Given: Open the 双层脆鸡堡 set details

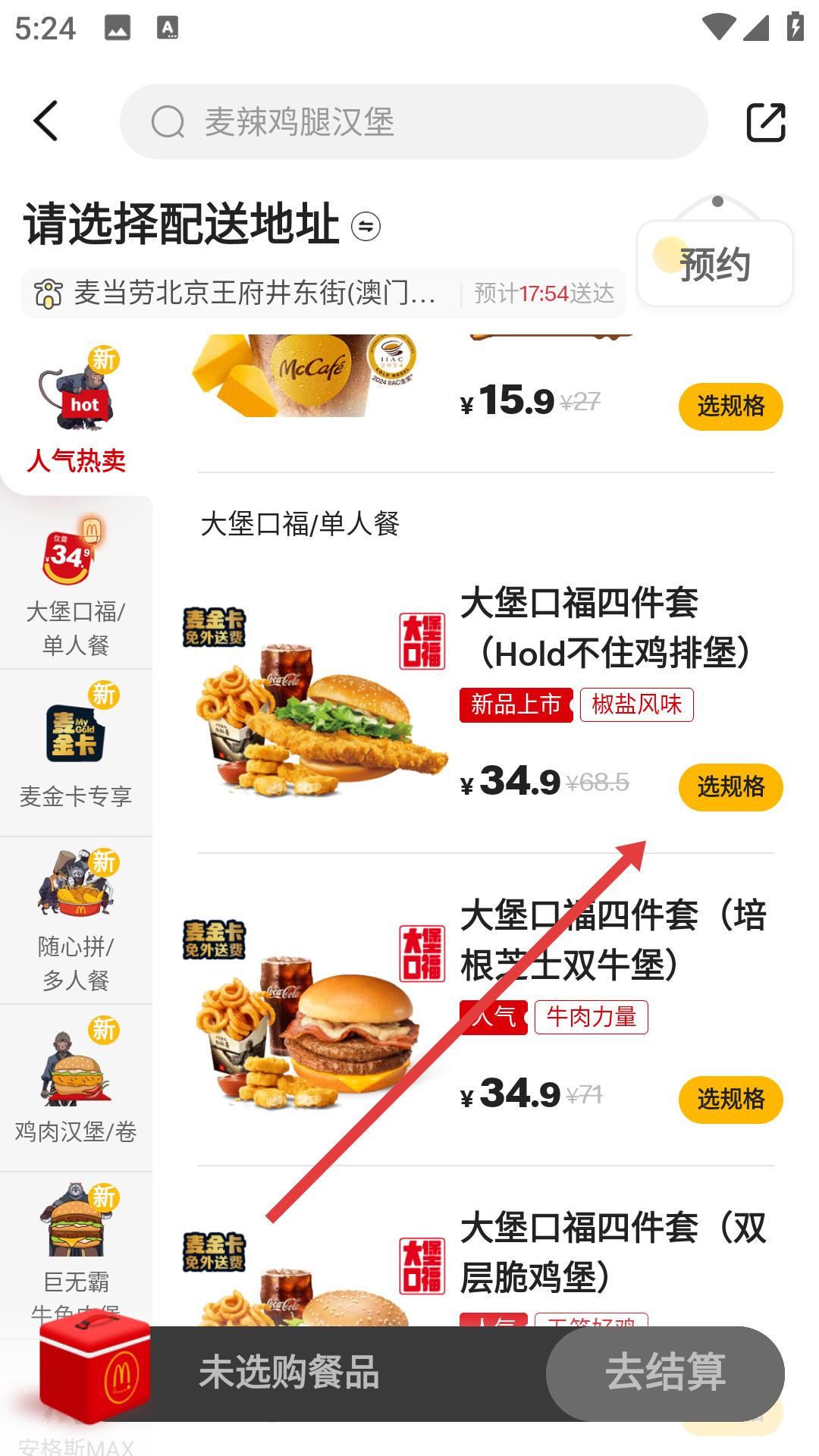Looking at the screenshot, I should click(613, 1251).
